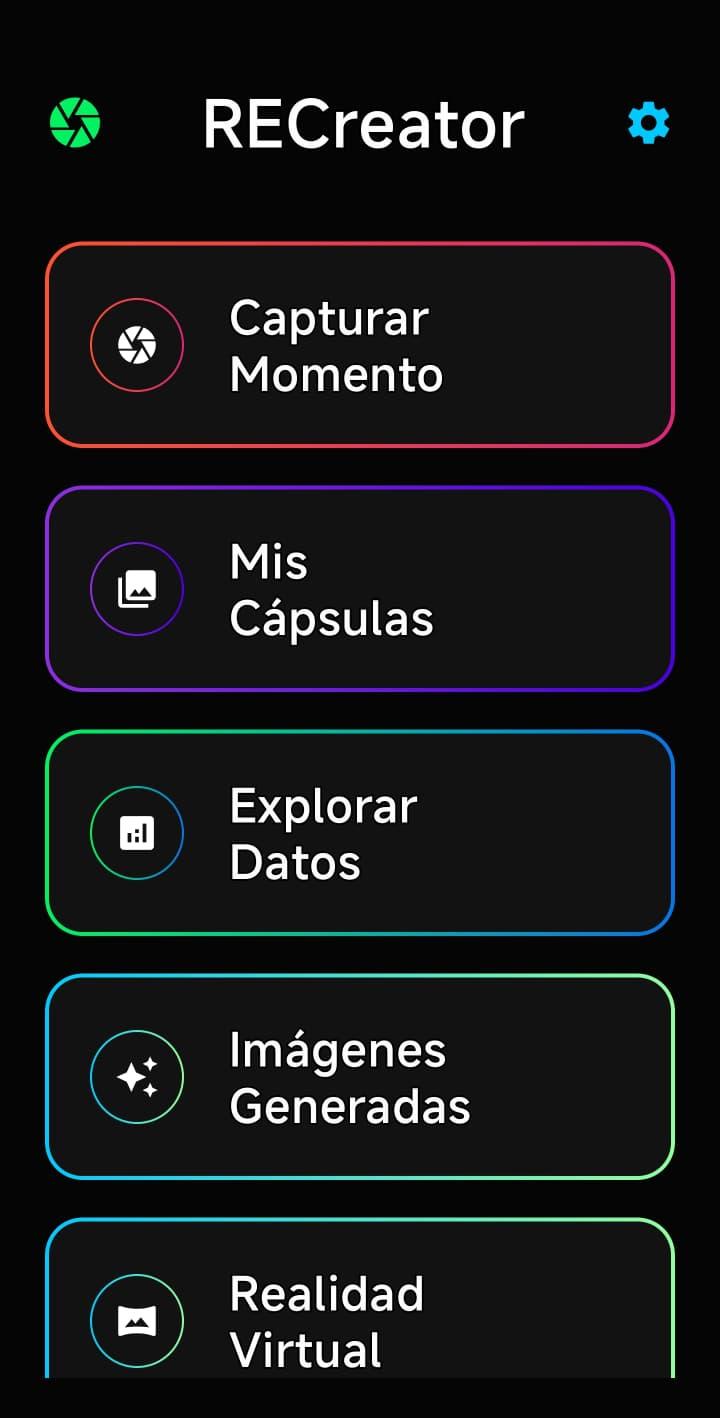Open the settings gear icon

[648, 124]
